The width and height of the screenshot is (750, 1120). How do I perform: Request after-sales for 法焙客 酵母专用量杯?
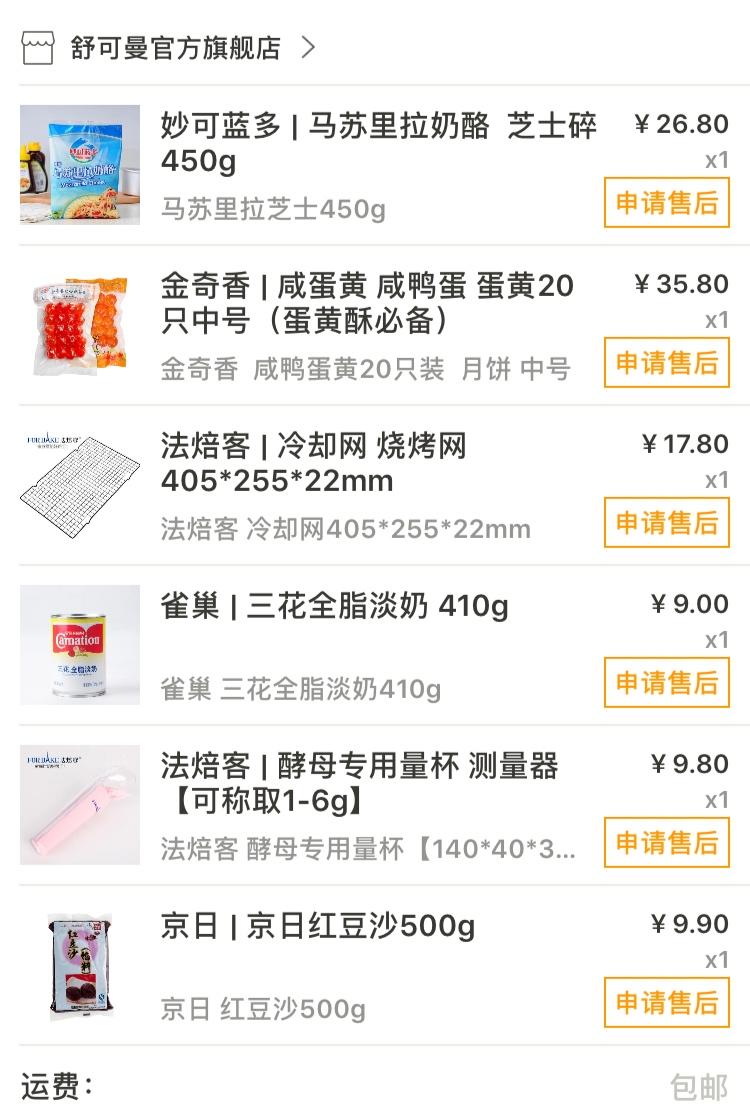tap(666, 843)
